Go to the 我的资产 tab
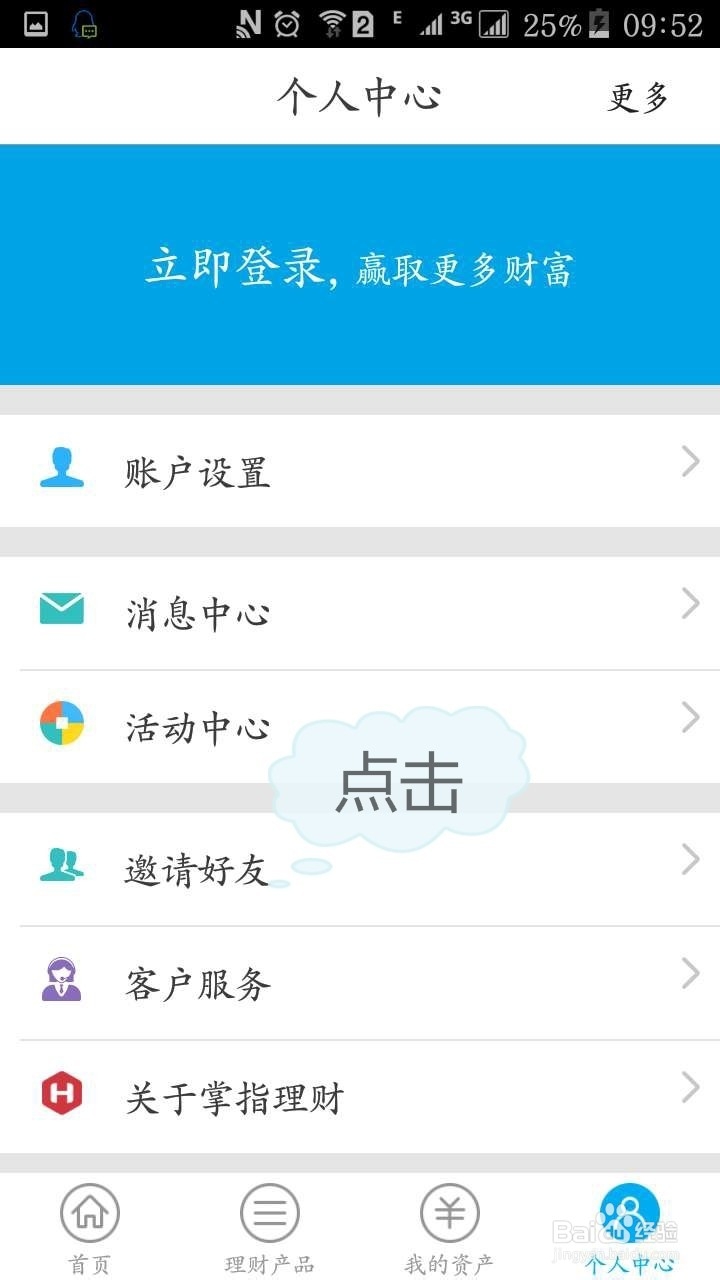720x1280 pixels. [449, 1228]
